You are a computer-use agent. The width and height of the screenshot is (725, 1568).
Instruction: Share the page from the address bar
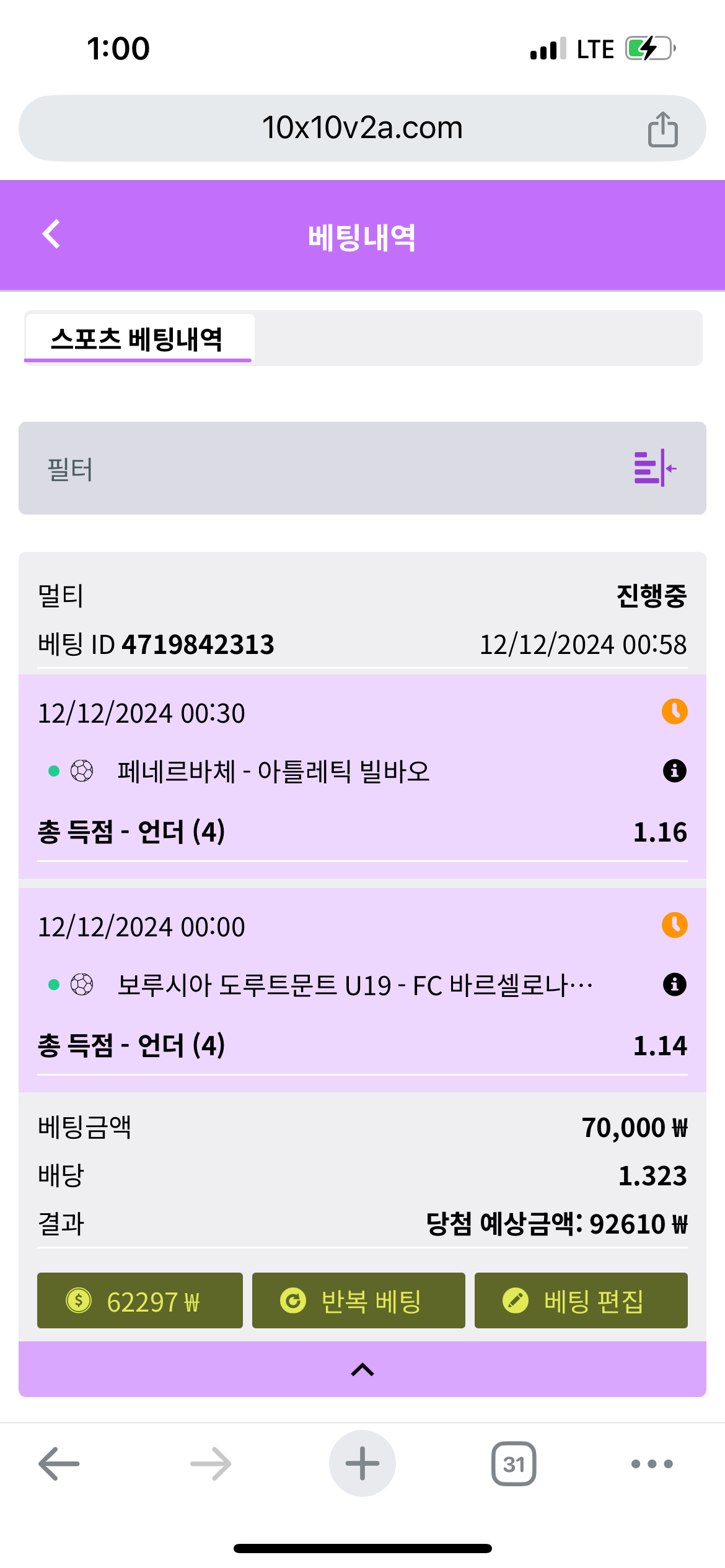662,129
